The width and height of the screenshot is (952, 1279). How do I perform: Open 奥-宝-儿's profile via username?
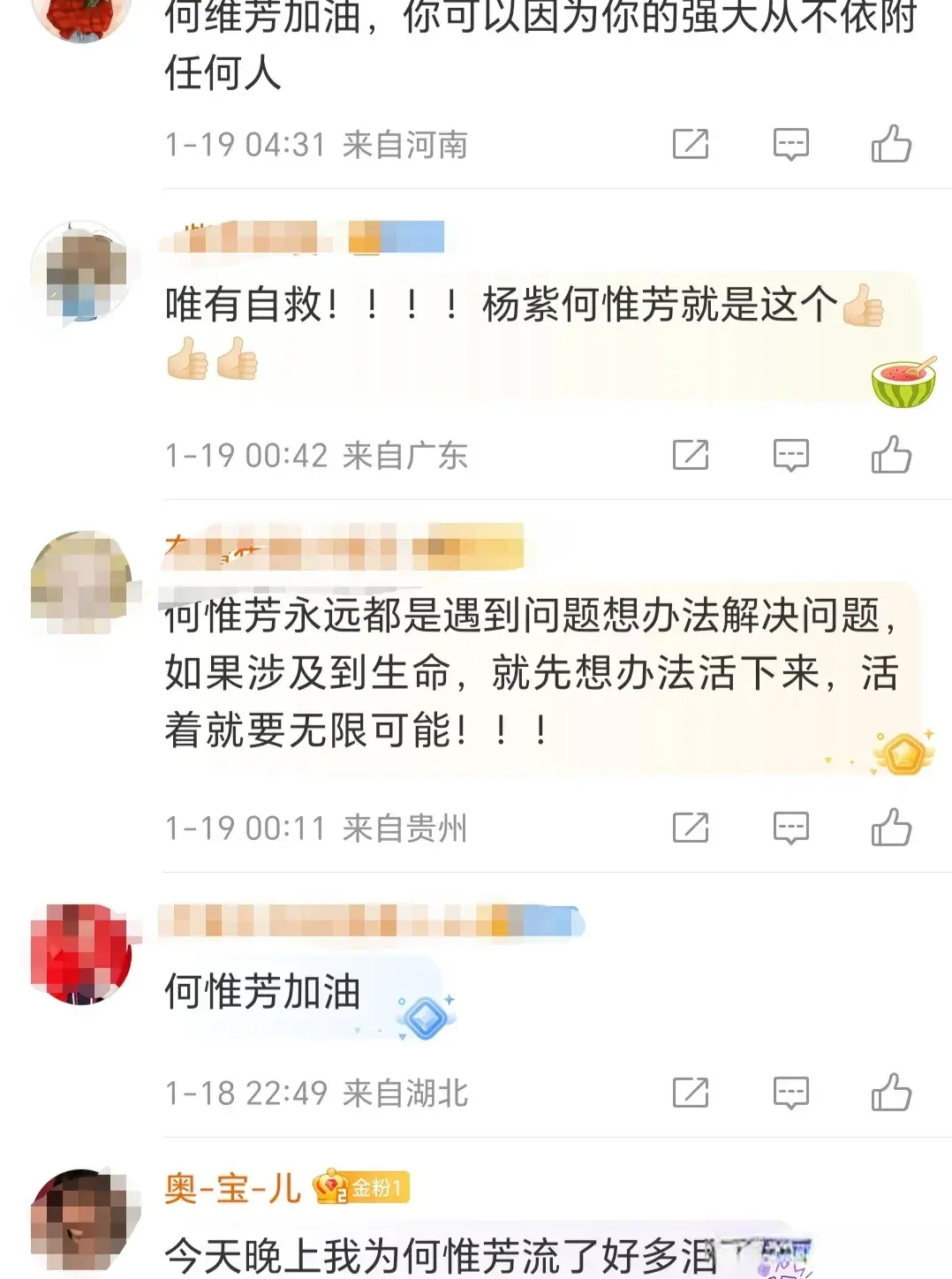[232, 1188]
